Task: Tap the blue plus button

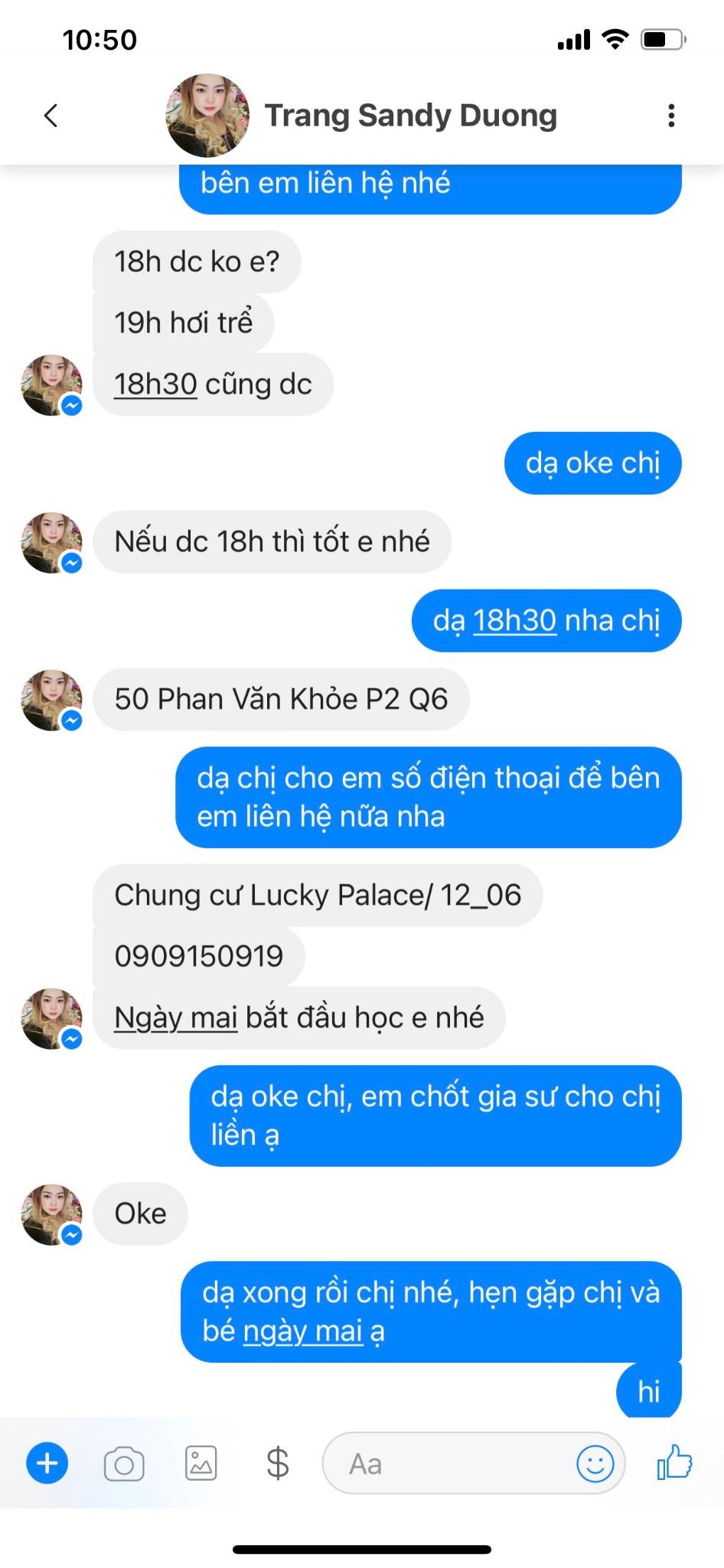Action: tap(47, 1463)
